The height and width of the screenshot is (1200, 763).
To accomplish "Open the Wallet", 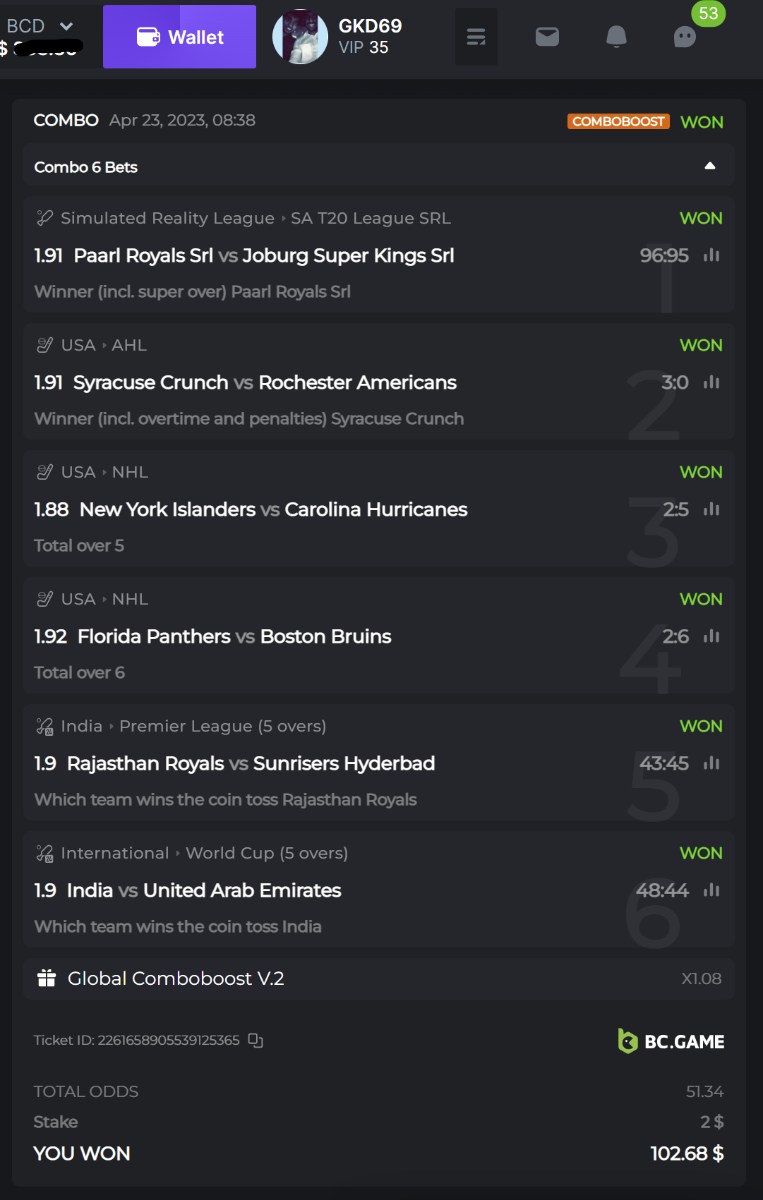I will pyautogui.click(x=179, y=37).
